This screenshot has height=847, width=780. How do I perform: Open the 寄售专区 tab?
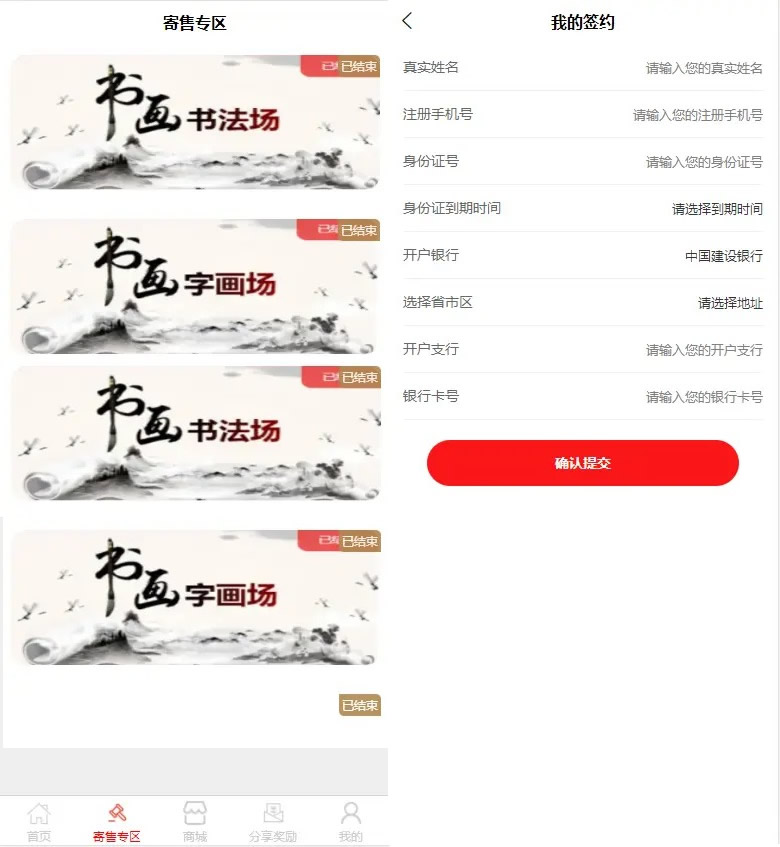point(117,822)
